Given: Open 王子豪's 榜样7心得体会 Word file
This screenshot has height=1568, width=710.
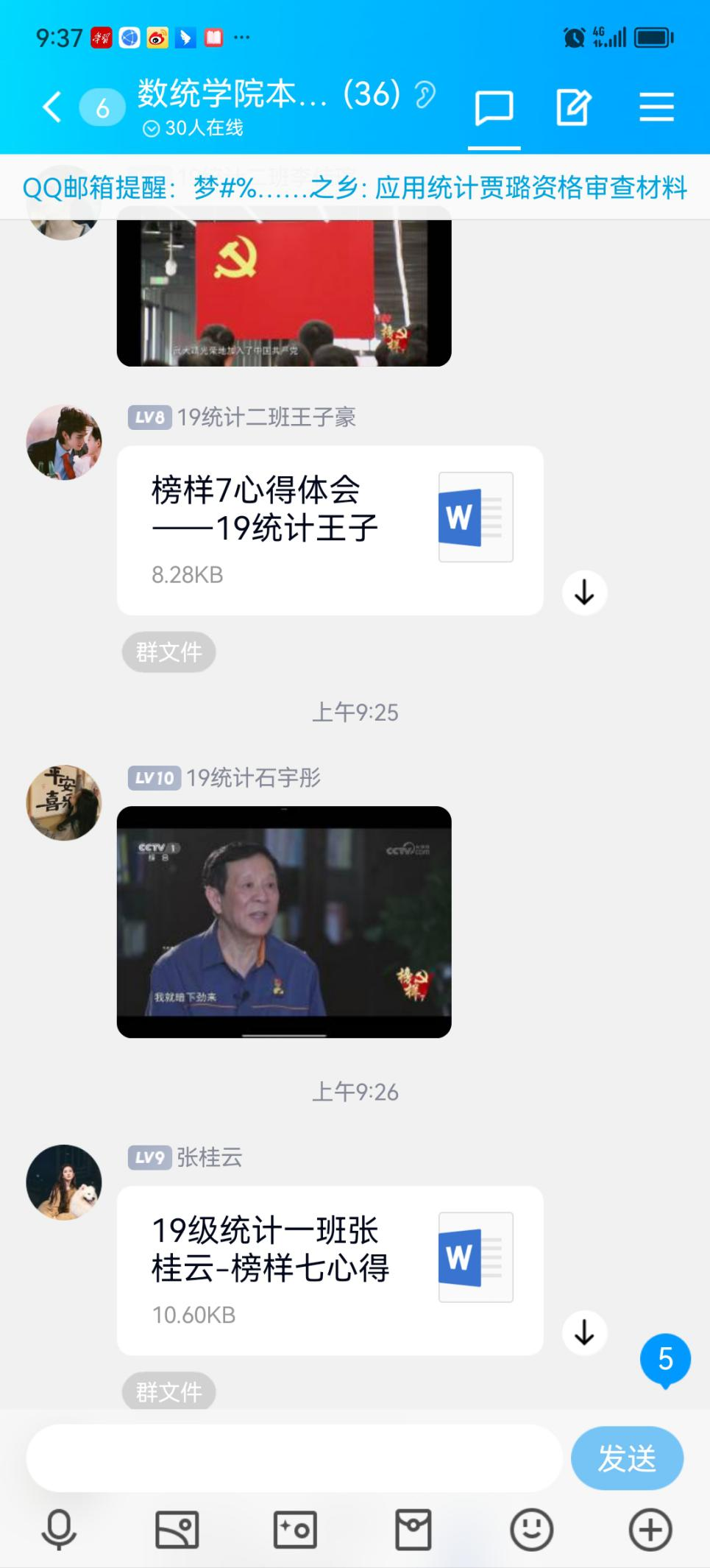Looking at the screenshot, I should 330,530.
